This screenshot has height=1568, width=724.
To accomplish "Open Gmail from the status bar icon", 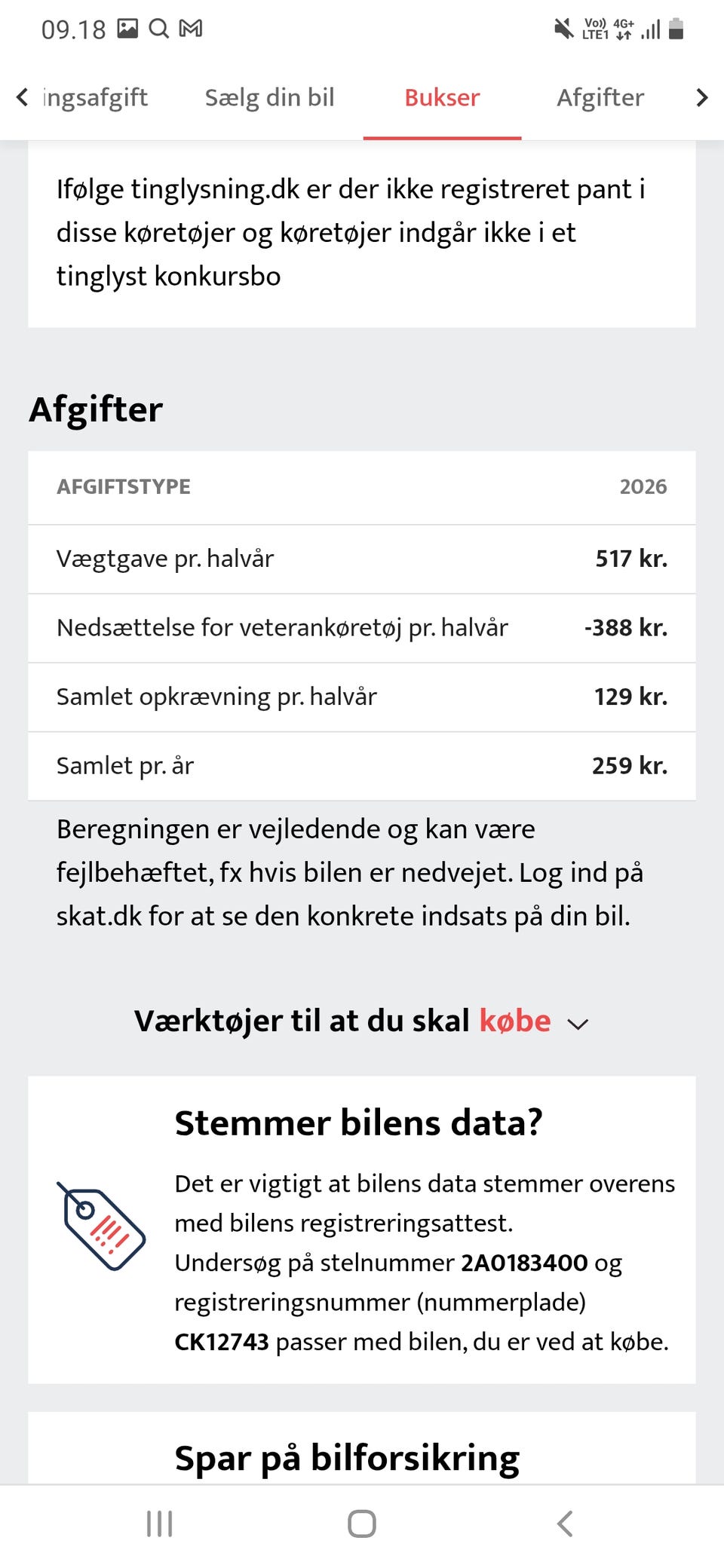I will (x=193, y=29).
